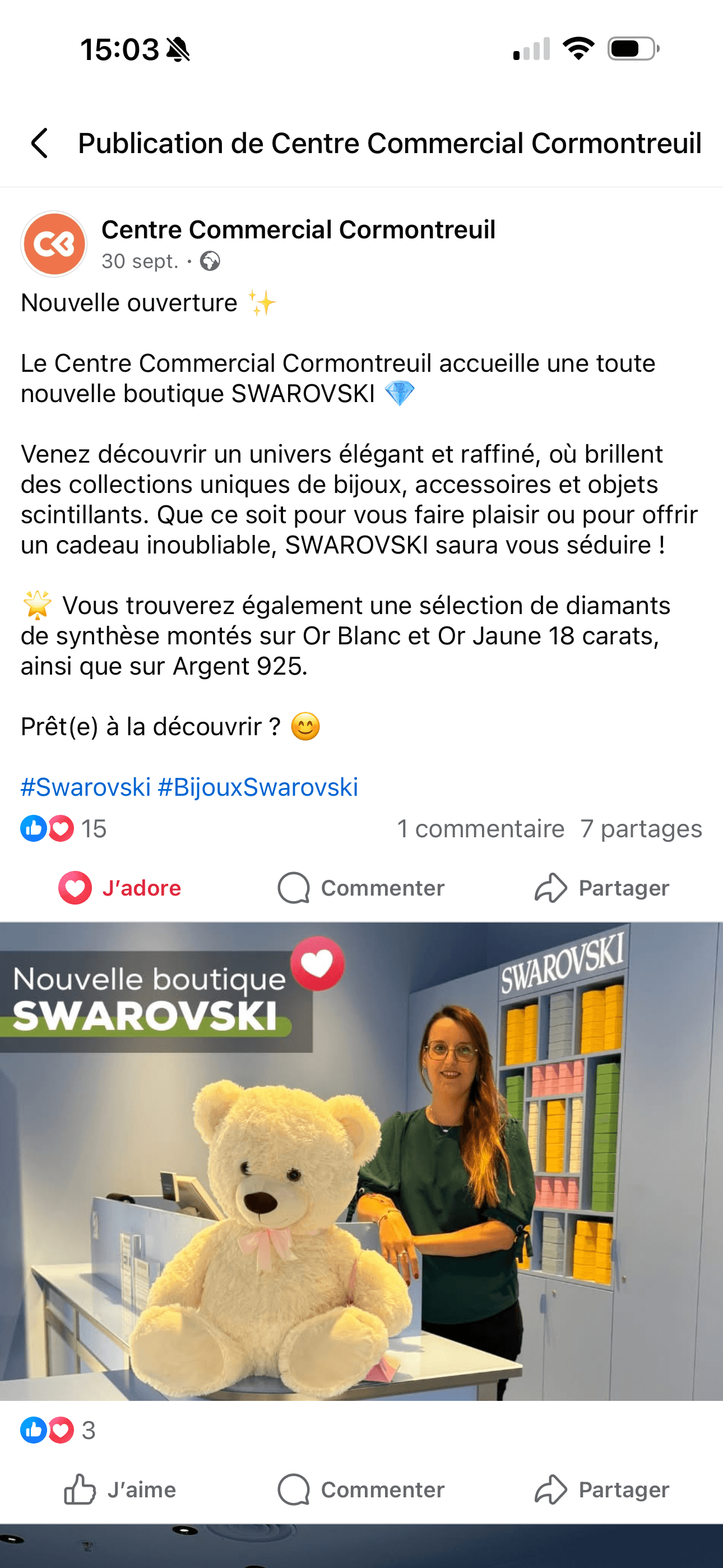723x1568 pixels.
Task: Commenter on the Swarovski photo
Action: tap(361, 1489)
